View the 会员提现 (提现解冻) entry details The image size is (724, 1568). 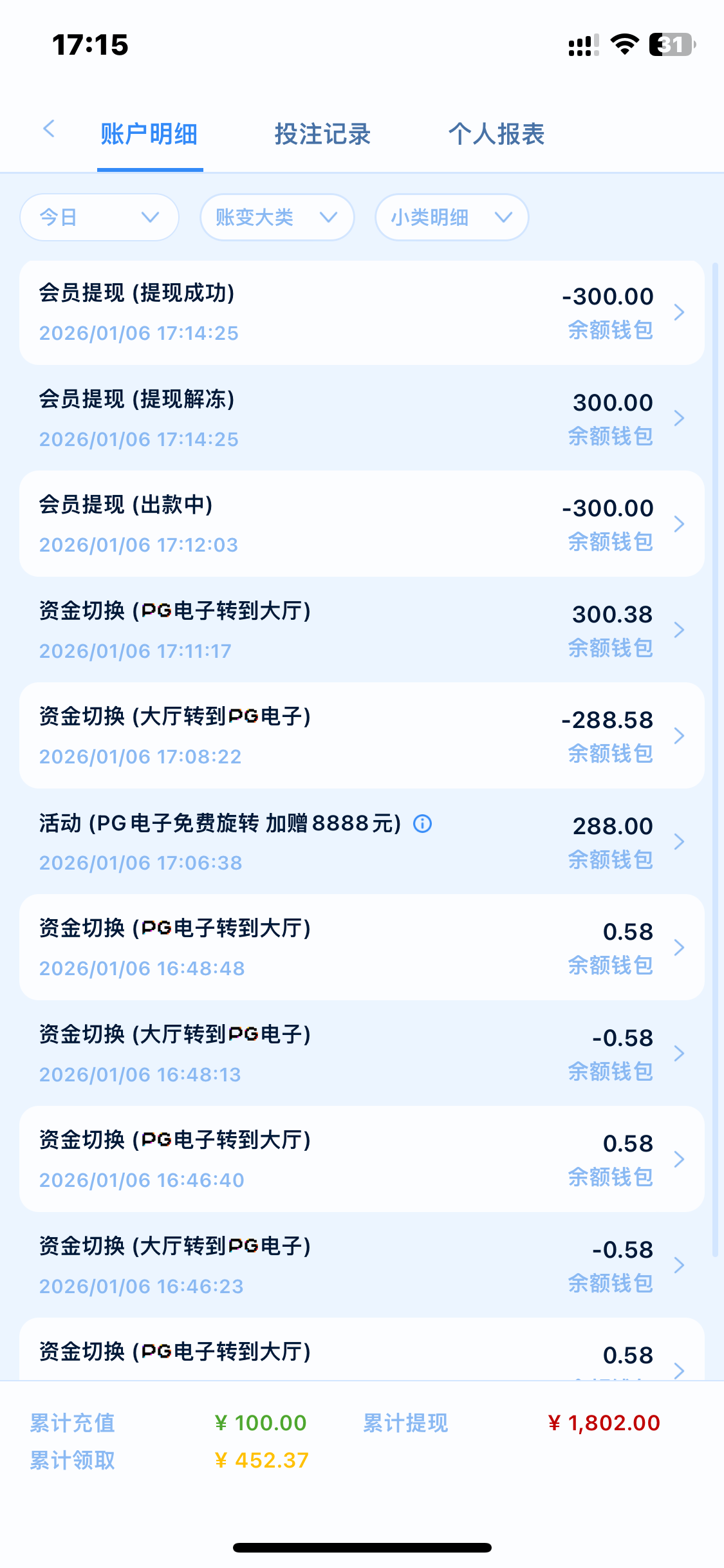[x=362, y=418]
